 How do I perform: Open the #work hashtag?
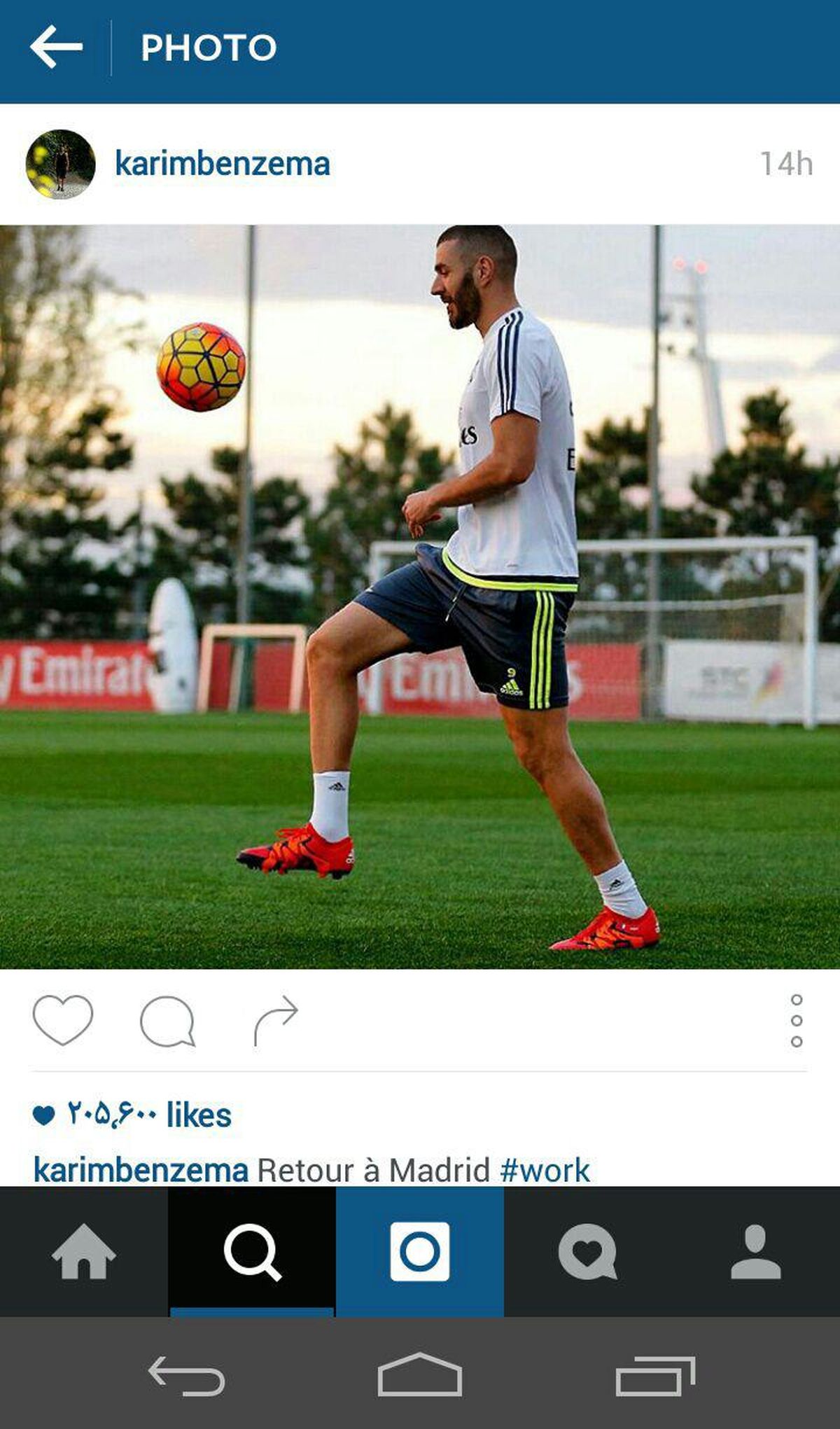[545, 1170]
